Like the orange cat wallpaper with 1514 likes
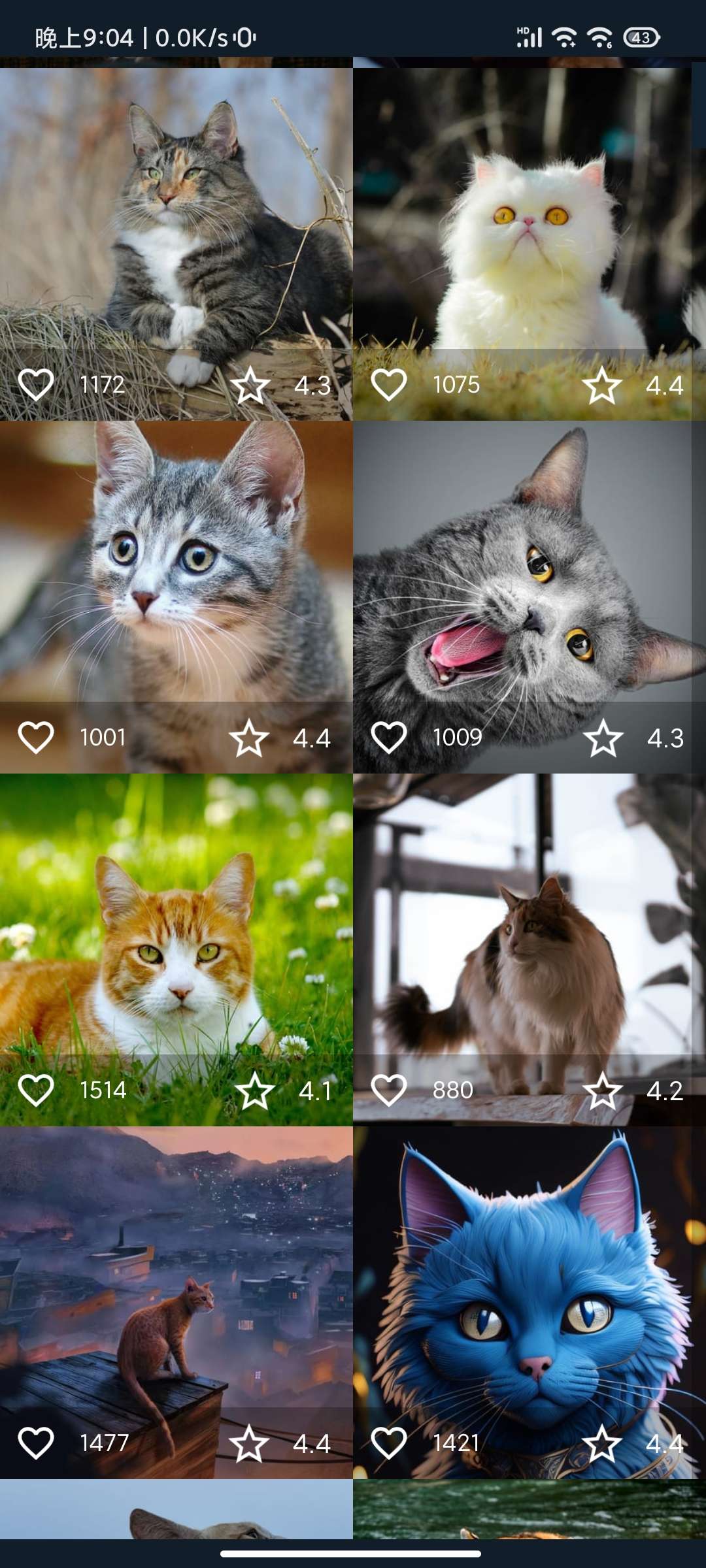 (36, 1090)
